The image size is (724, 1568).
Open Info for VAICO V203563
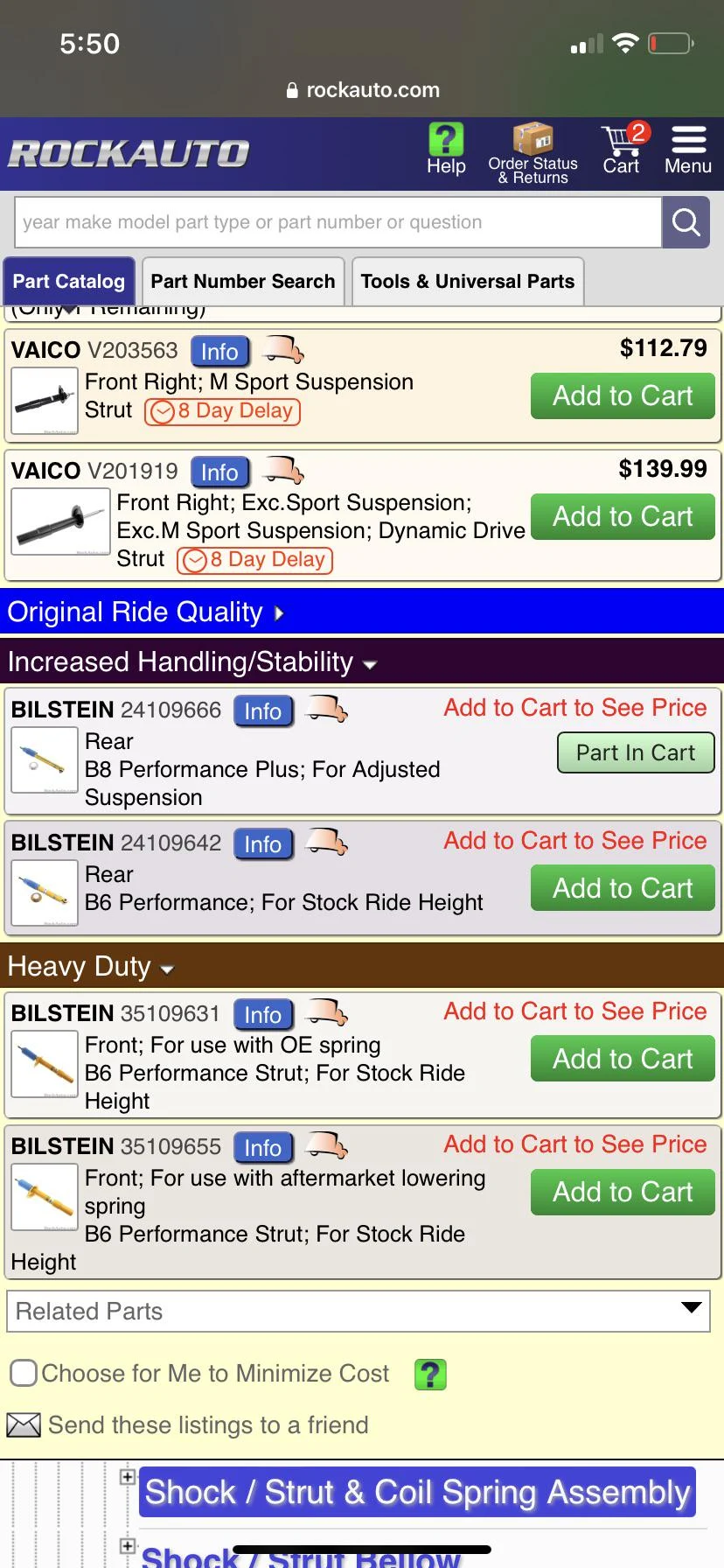(x=219, y=352)
